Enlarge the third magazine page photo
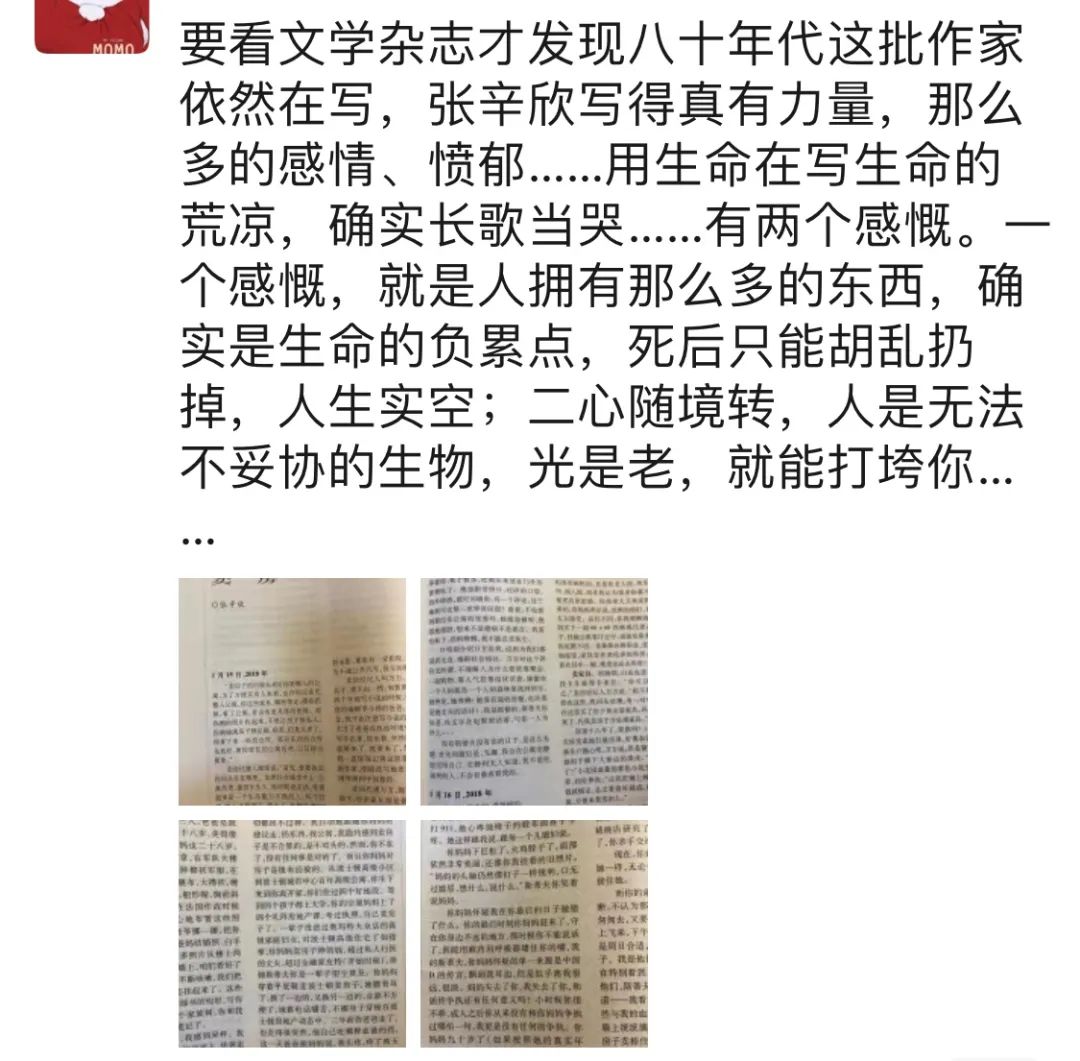Viewport: 1080px width, 1061px height. click(x=292, y=932)
